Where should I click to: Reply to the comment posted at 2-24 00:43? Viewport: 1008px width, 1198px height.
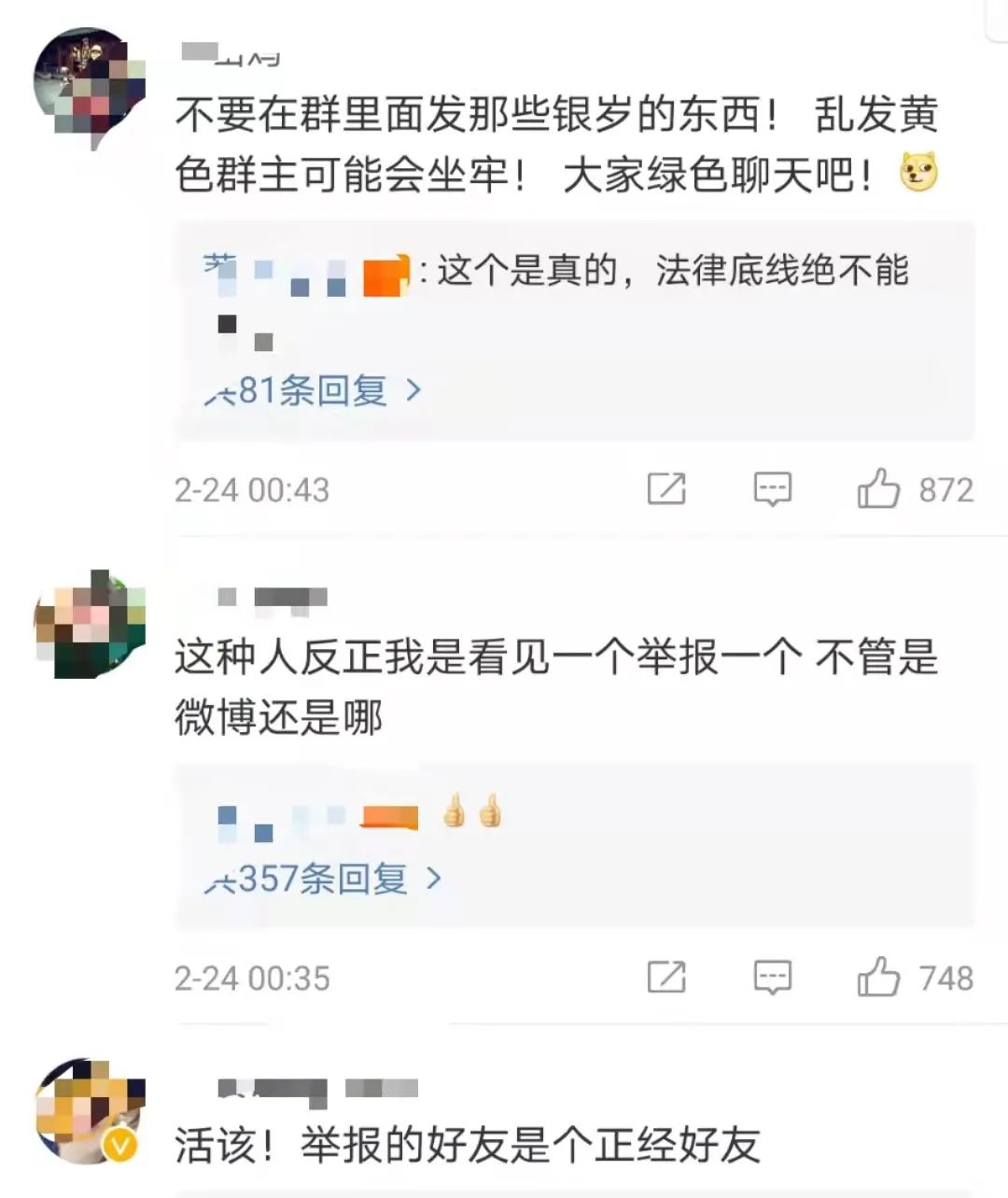point(772,489)
